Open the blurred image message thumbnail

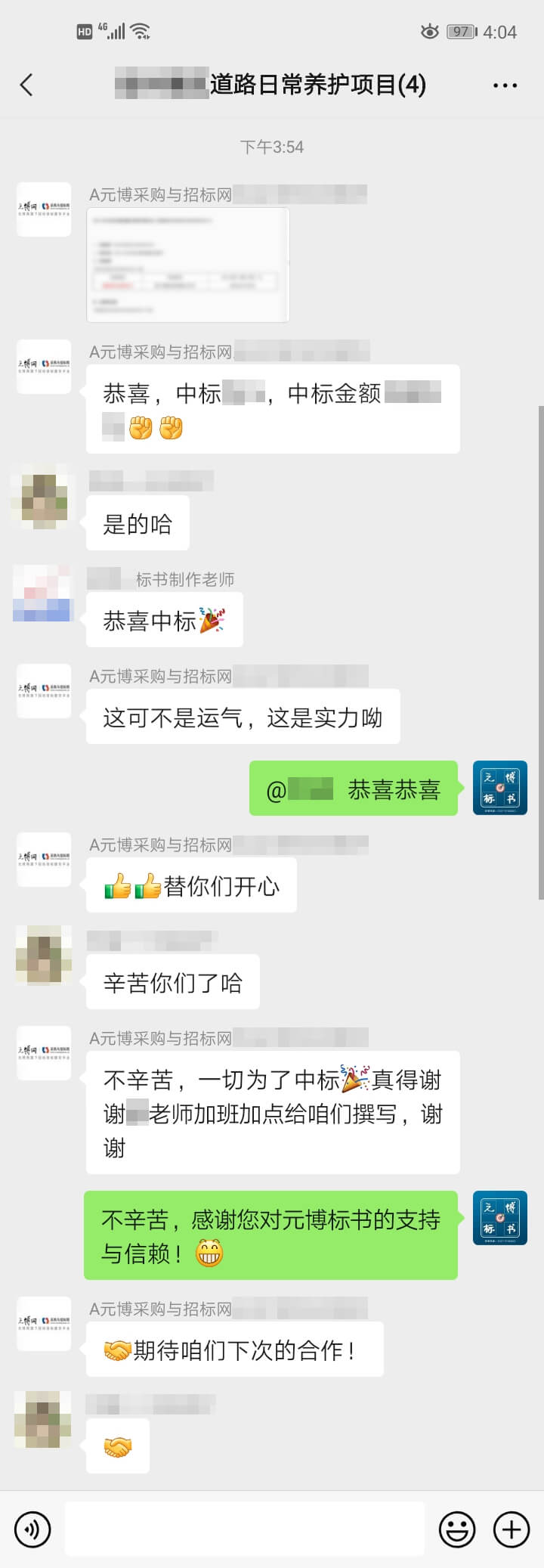[x=188, y=265]
